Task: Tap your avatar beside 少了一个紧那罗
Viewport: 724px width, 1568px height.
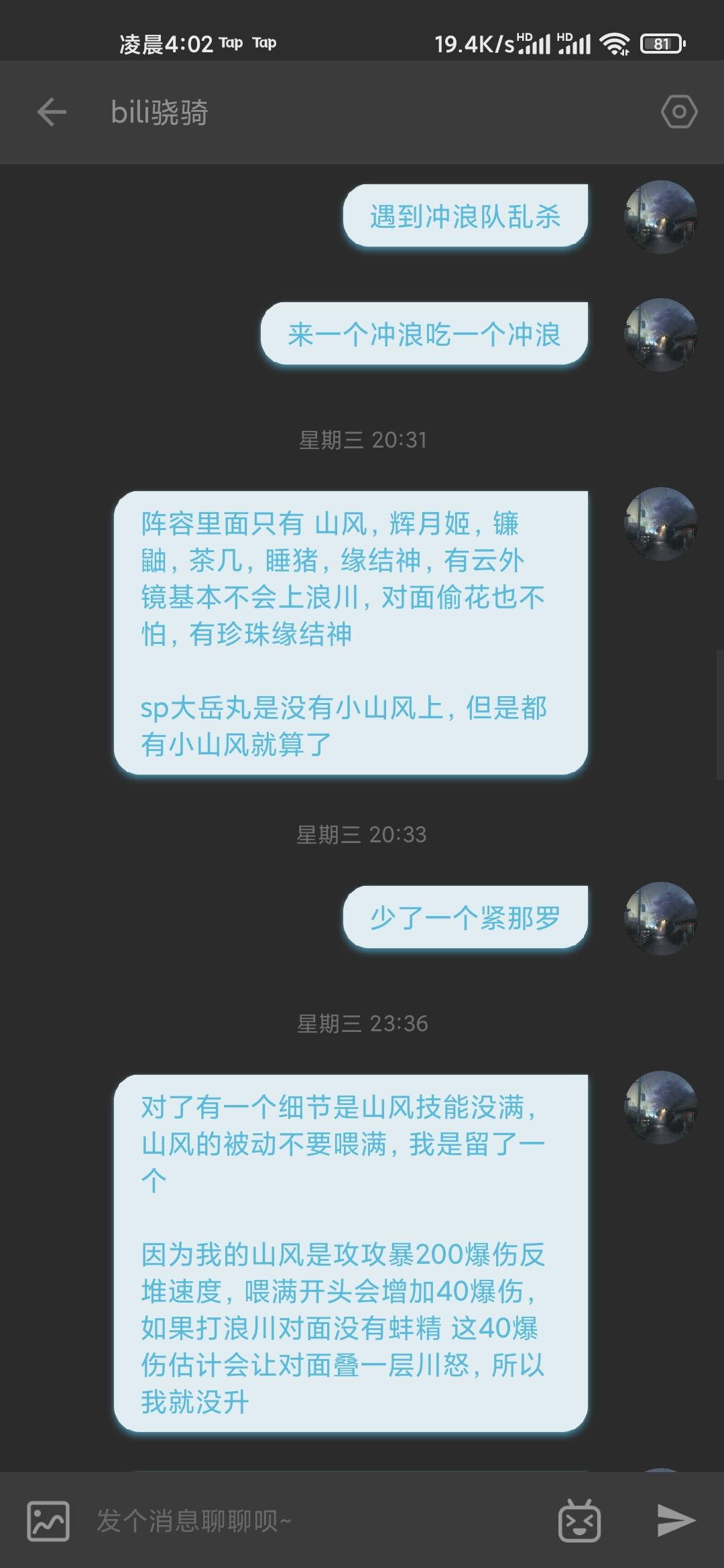Action: point(662,918)
